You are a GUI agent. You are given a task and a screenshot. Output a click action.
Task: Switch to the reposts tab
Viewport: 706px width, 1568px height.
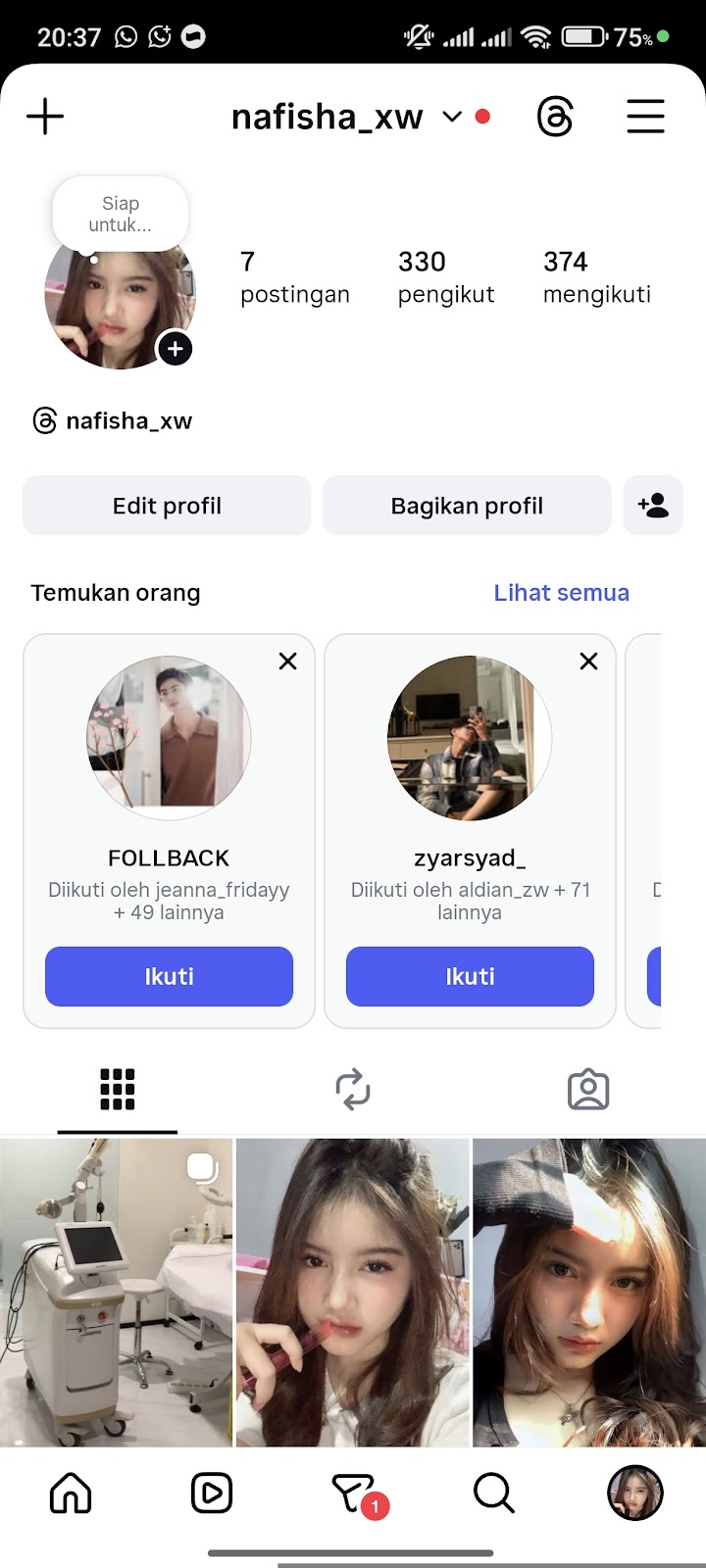tap(353, 1090)
